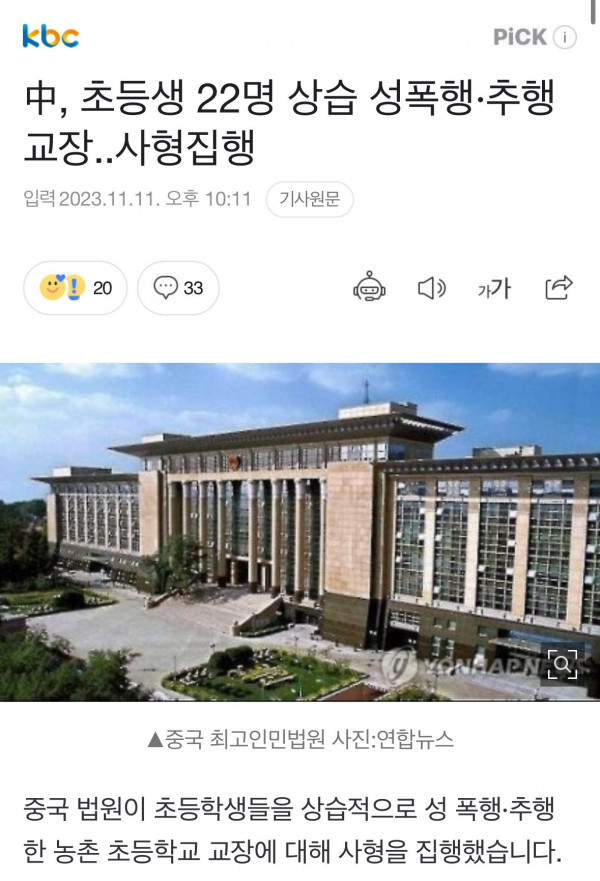The image size is (600, 881).
Task: Open the reactions button showing 20
Action: pyautogui.click(x=76, y=288)
